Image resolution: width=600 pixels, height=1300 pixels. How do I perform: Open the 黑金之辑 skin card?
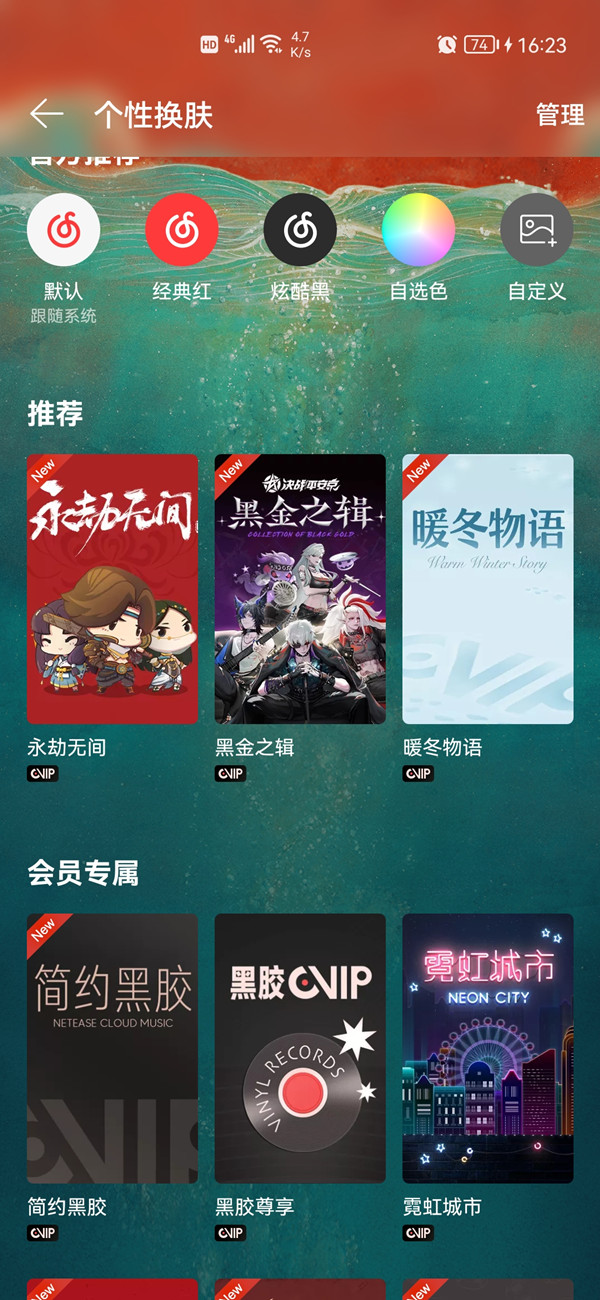[300, 589]
